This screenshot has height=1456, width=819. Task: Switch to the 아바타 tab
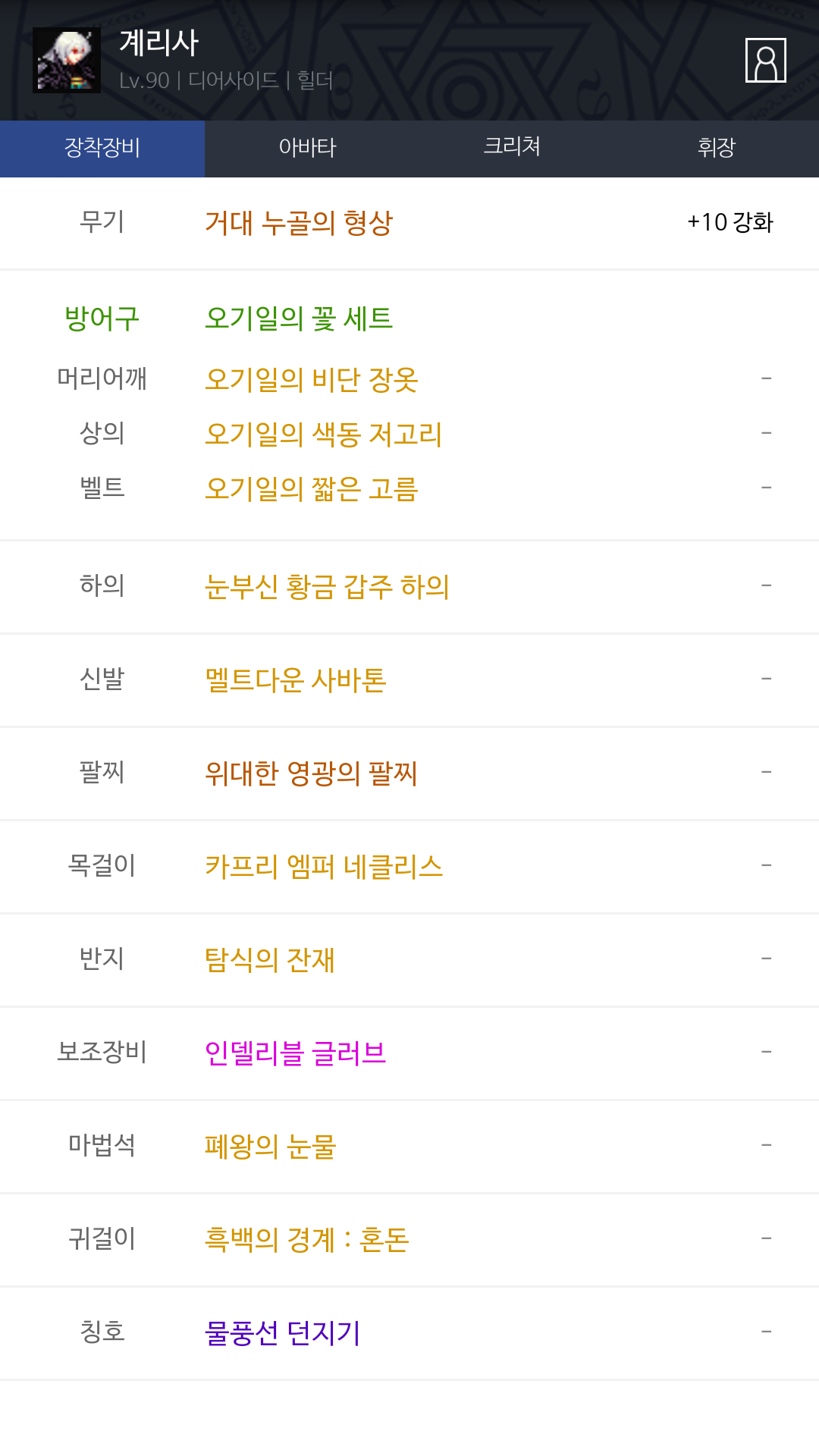pos(307,149)
